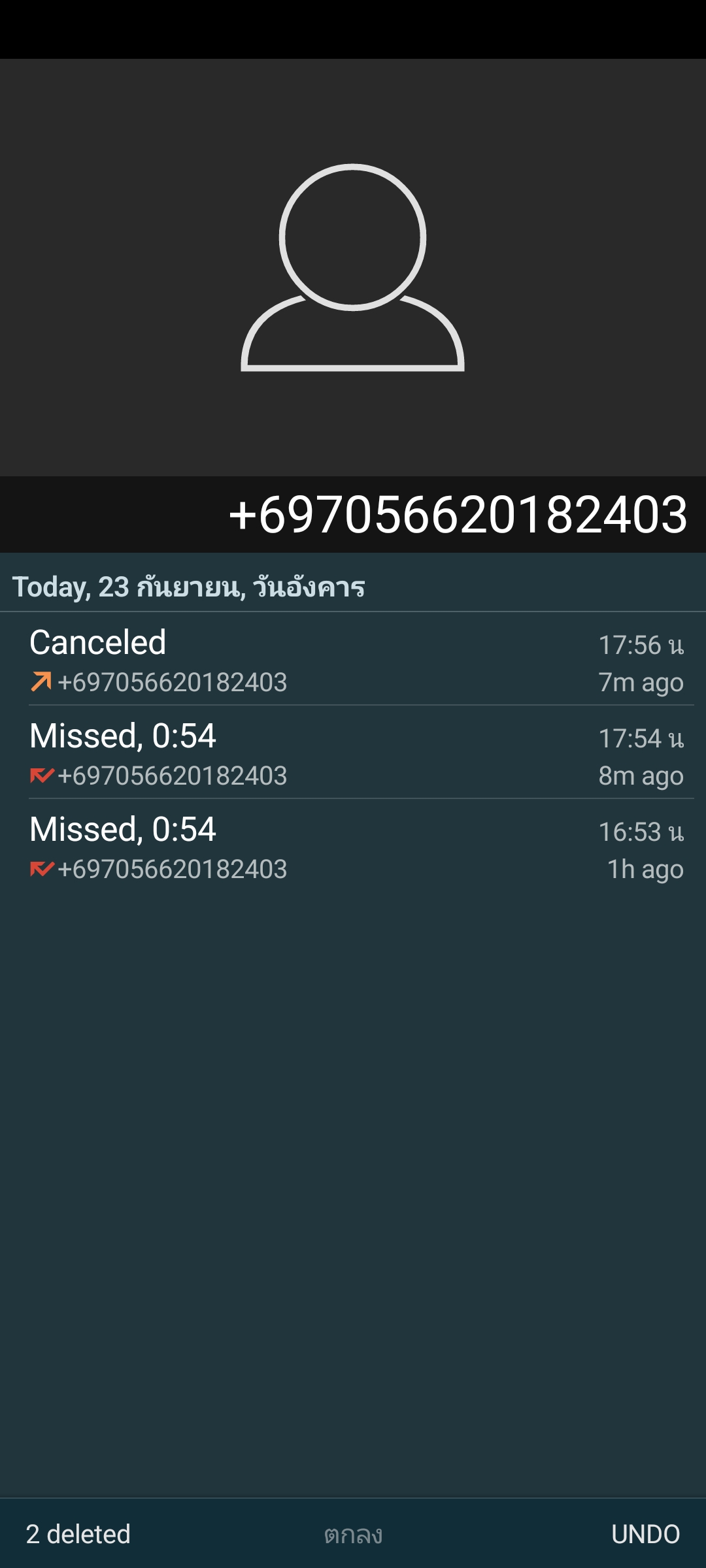
Task: Confirm with the ตกลง button
Action: pyautogui.click(x=353, y=1534)
